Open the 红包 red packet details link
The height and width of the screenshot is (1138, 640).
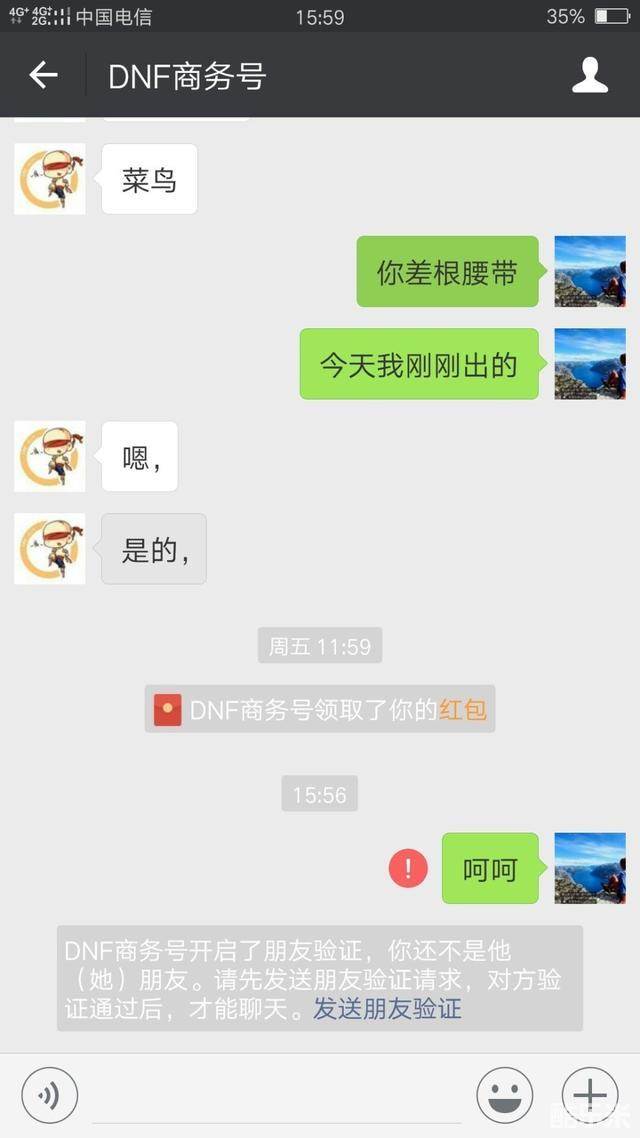[463, 710]
